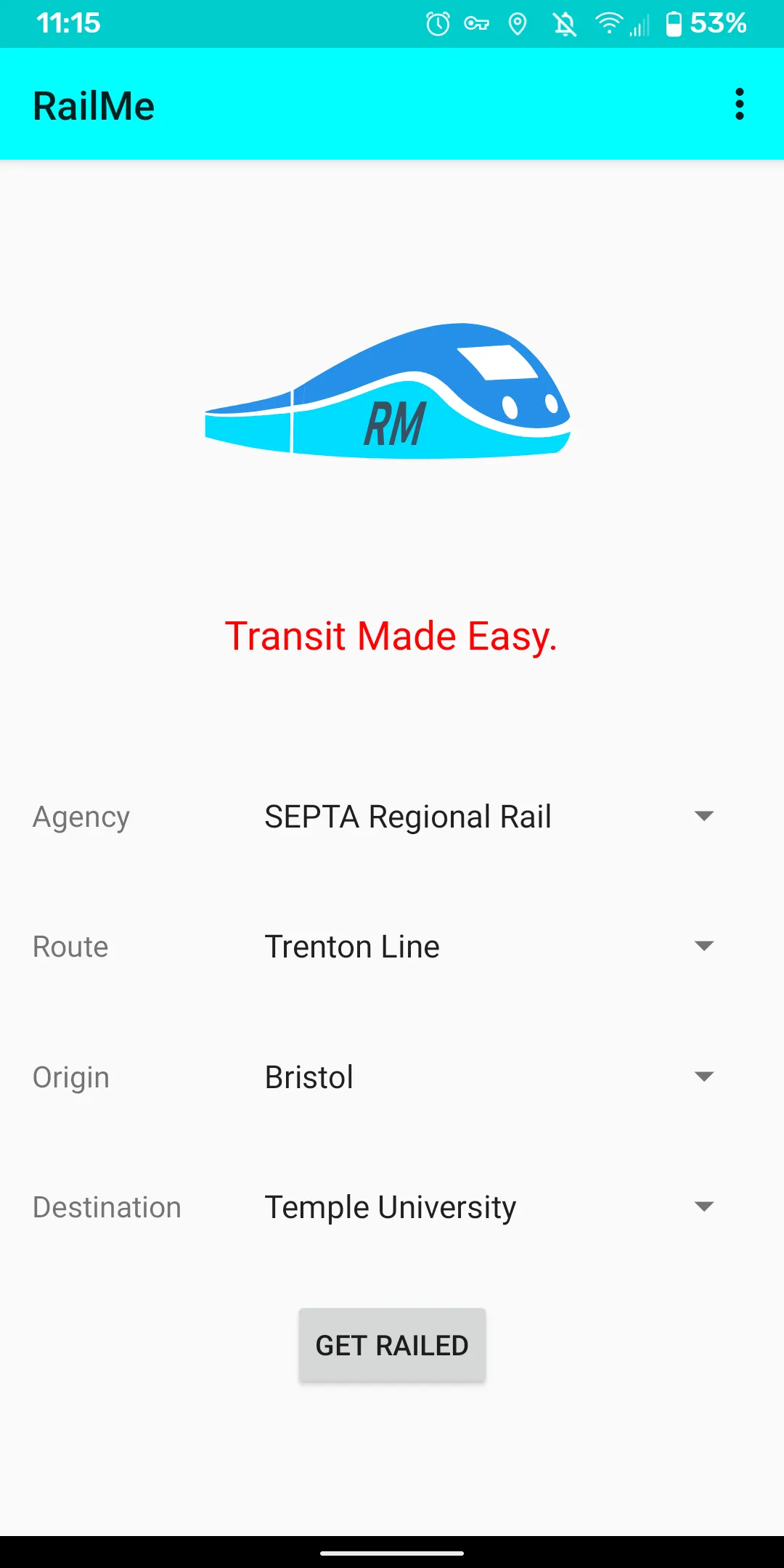784x1568 pixels.
Task: Open the overflow menu
Action: coord(739,105)
